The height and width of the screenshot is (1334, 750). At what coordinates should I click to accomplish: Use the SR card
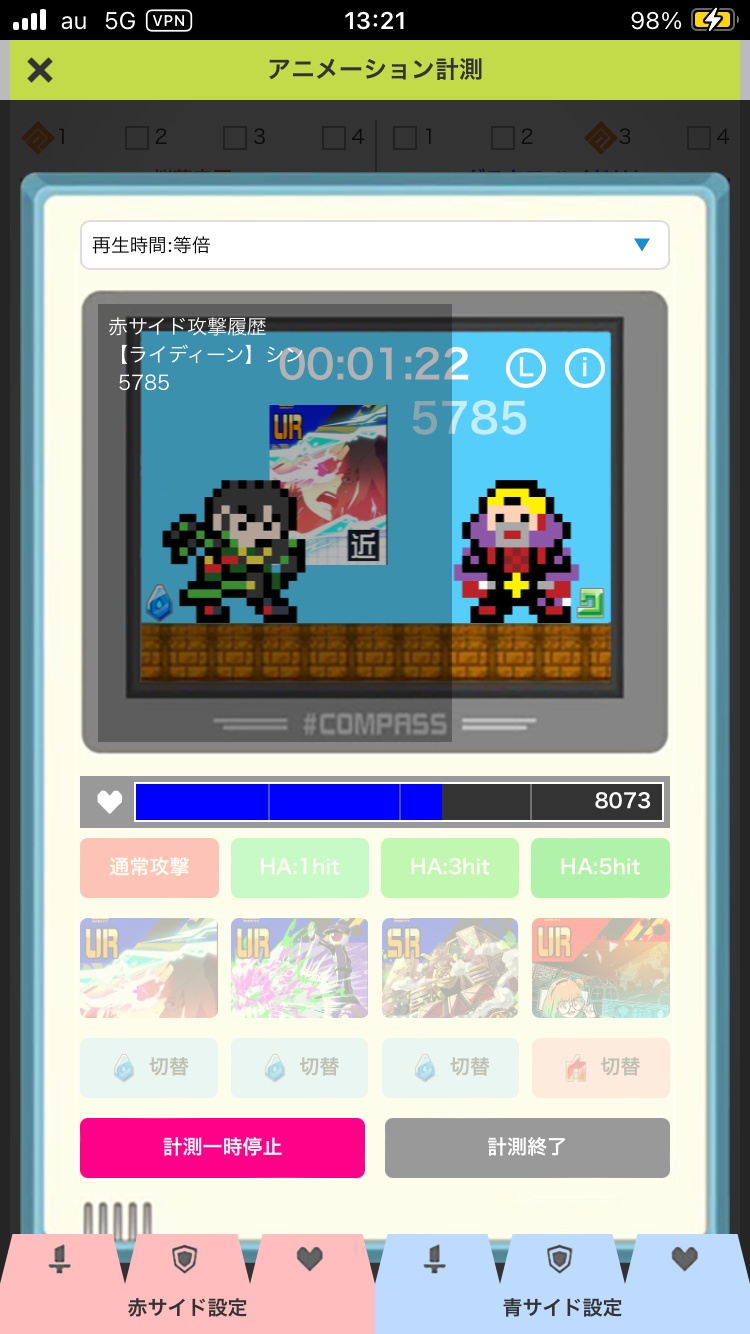[450, 968]
